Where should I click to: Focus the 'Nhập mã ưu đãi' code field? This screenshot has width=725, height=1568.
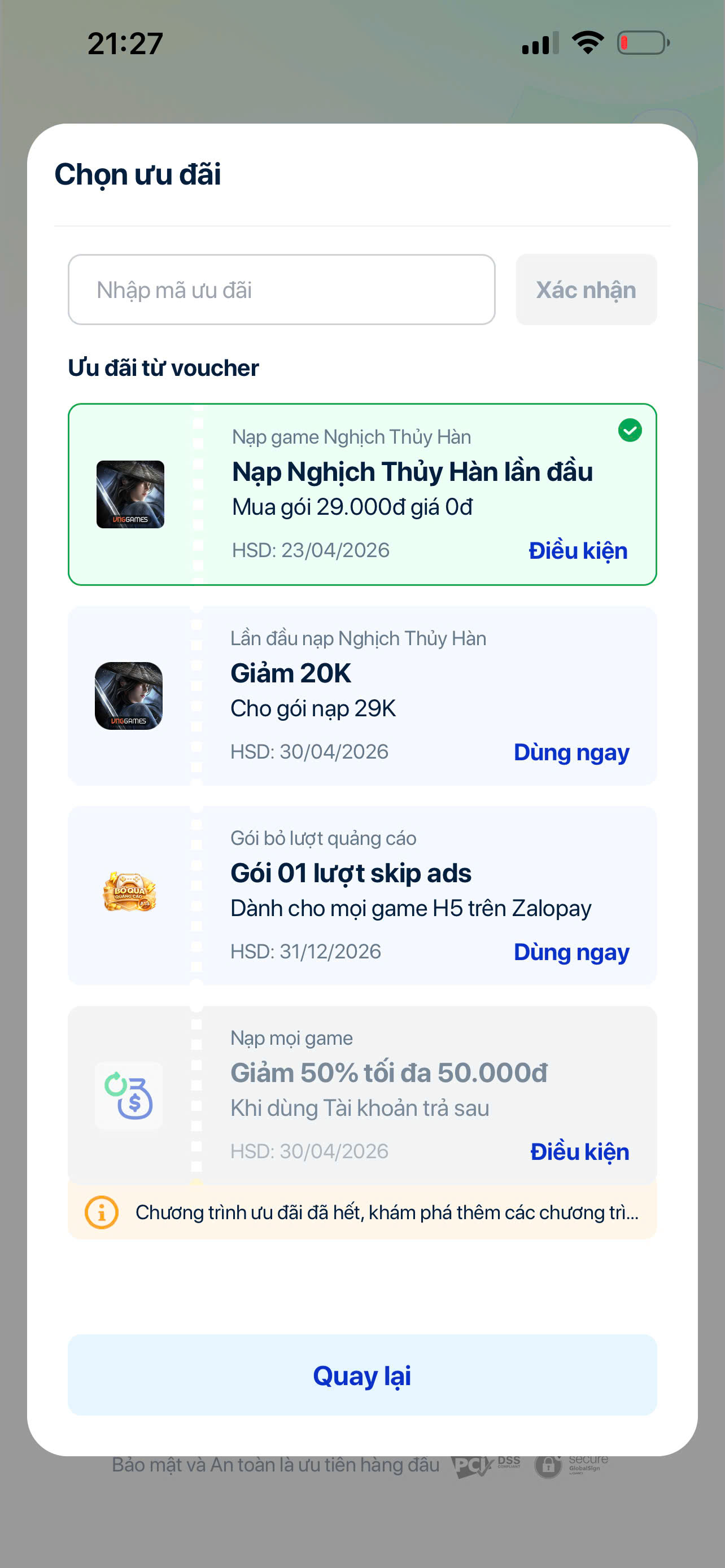281,290
